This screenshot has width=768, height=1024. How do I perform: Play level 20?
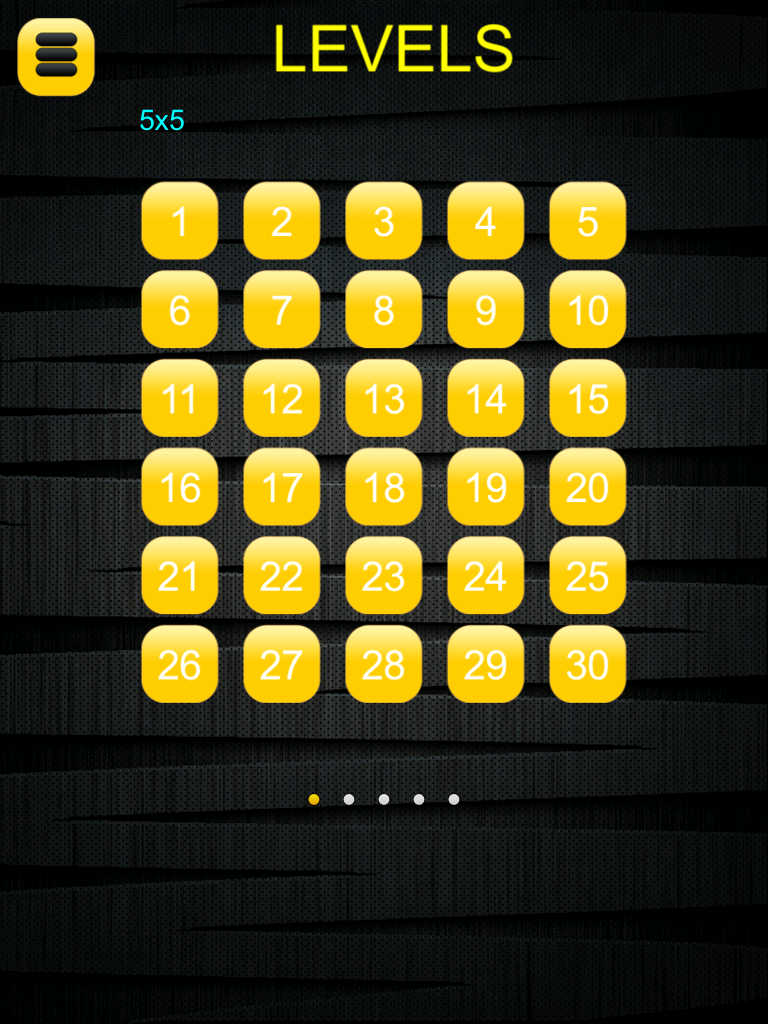point(588,487)
